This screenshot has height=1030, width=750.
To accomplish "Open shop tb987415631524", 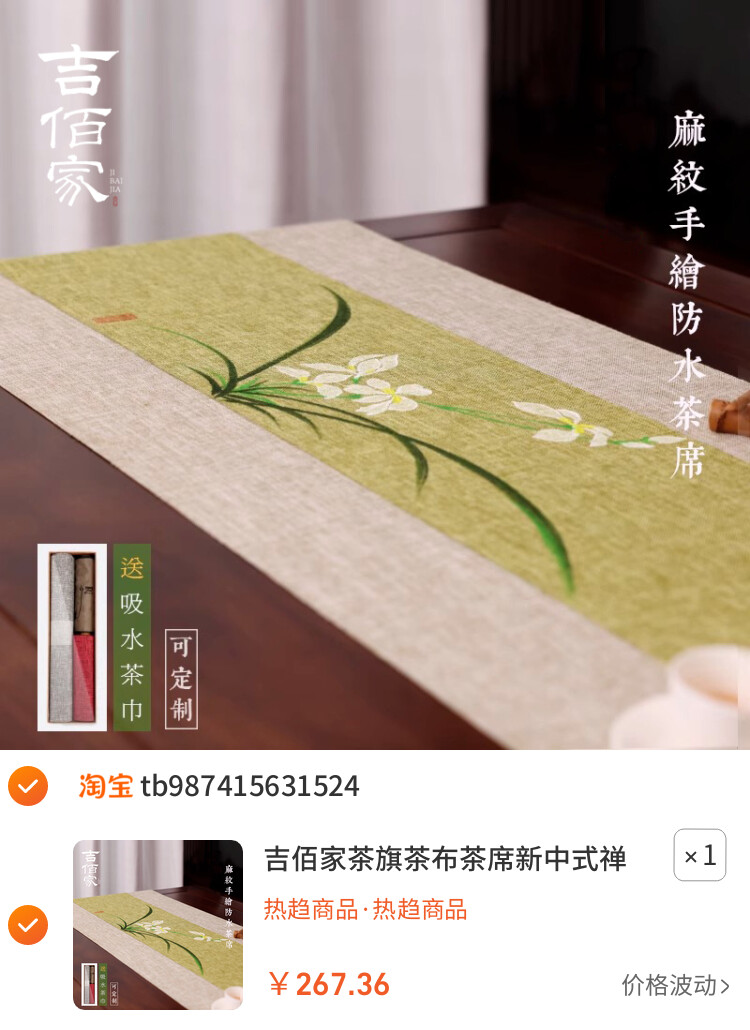I will click(249, 786).
